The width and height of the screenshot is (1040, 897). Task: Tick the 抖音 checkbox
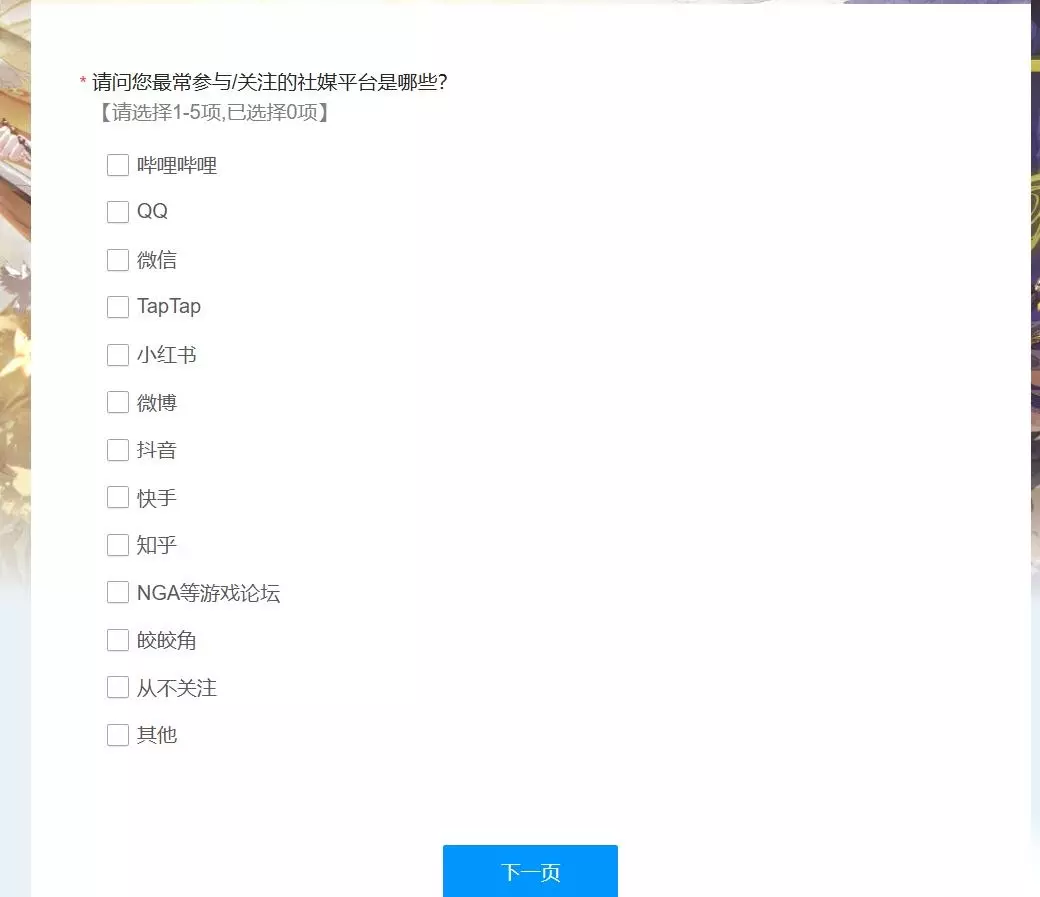click(x=118, y=450)
